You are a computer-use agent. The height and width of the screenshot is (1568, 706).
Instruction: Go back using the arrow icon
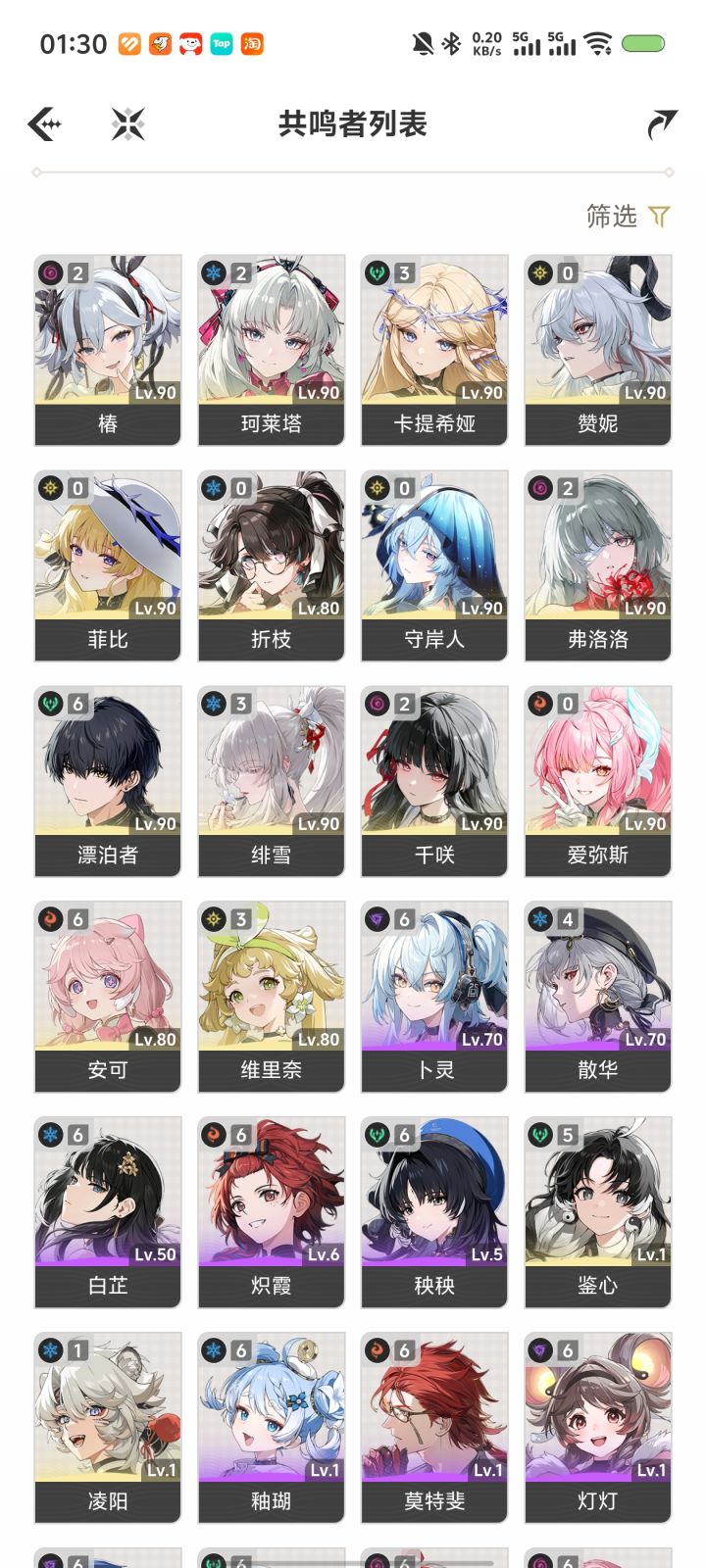[x=45, y=124]
